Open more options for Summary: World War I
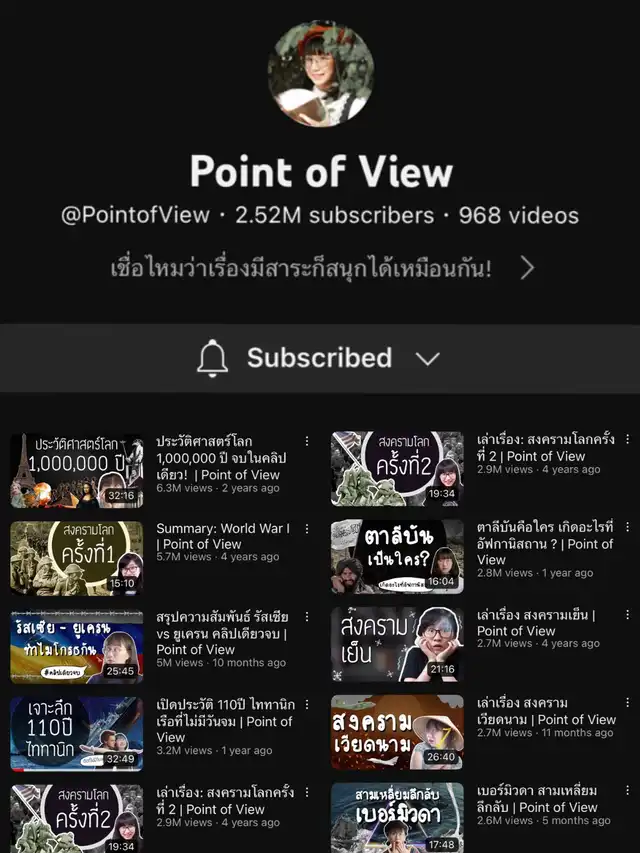The height and width of the screenshot is (853, 640). 307,528
